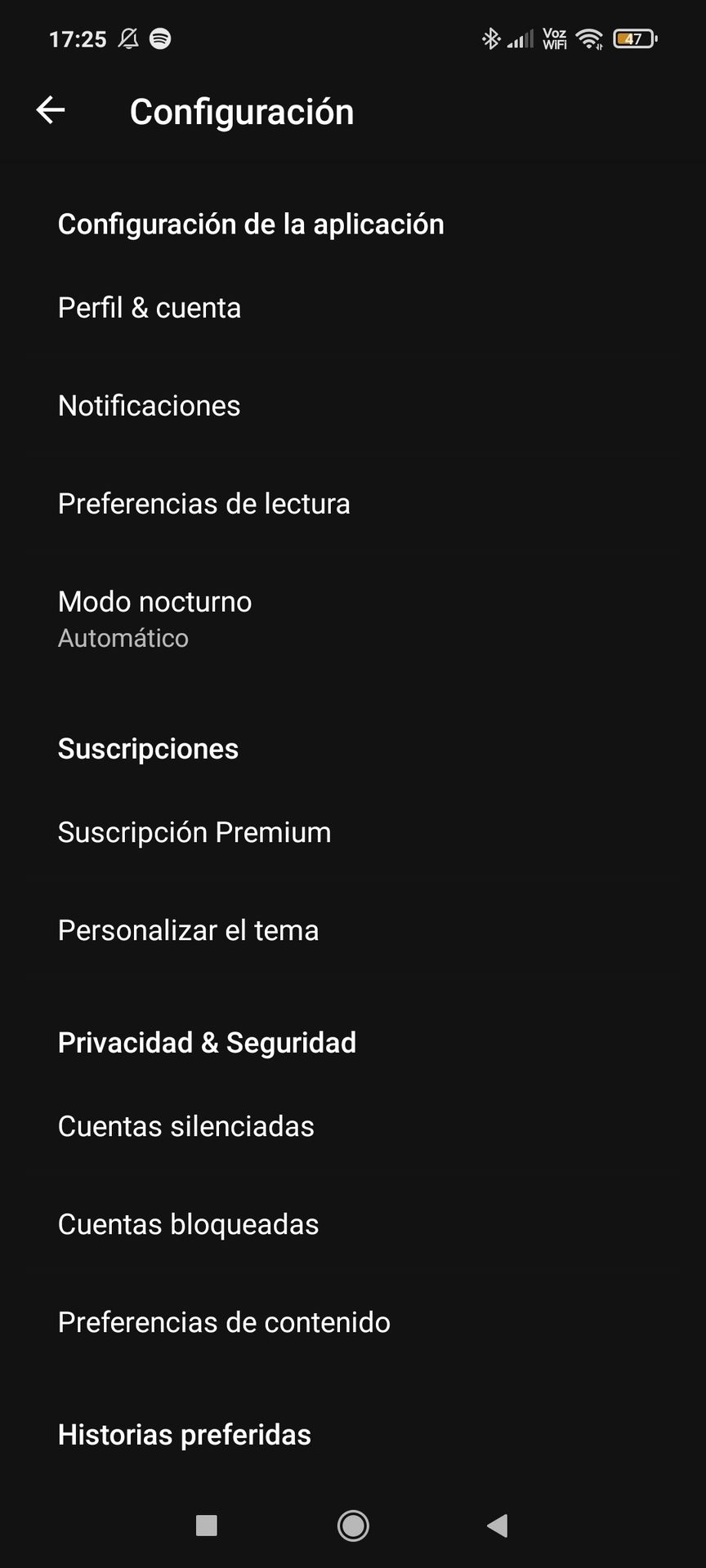Open Notificaciones settings
The image size is (706, 1568).
coord(353,406)
